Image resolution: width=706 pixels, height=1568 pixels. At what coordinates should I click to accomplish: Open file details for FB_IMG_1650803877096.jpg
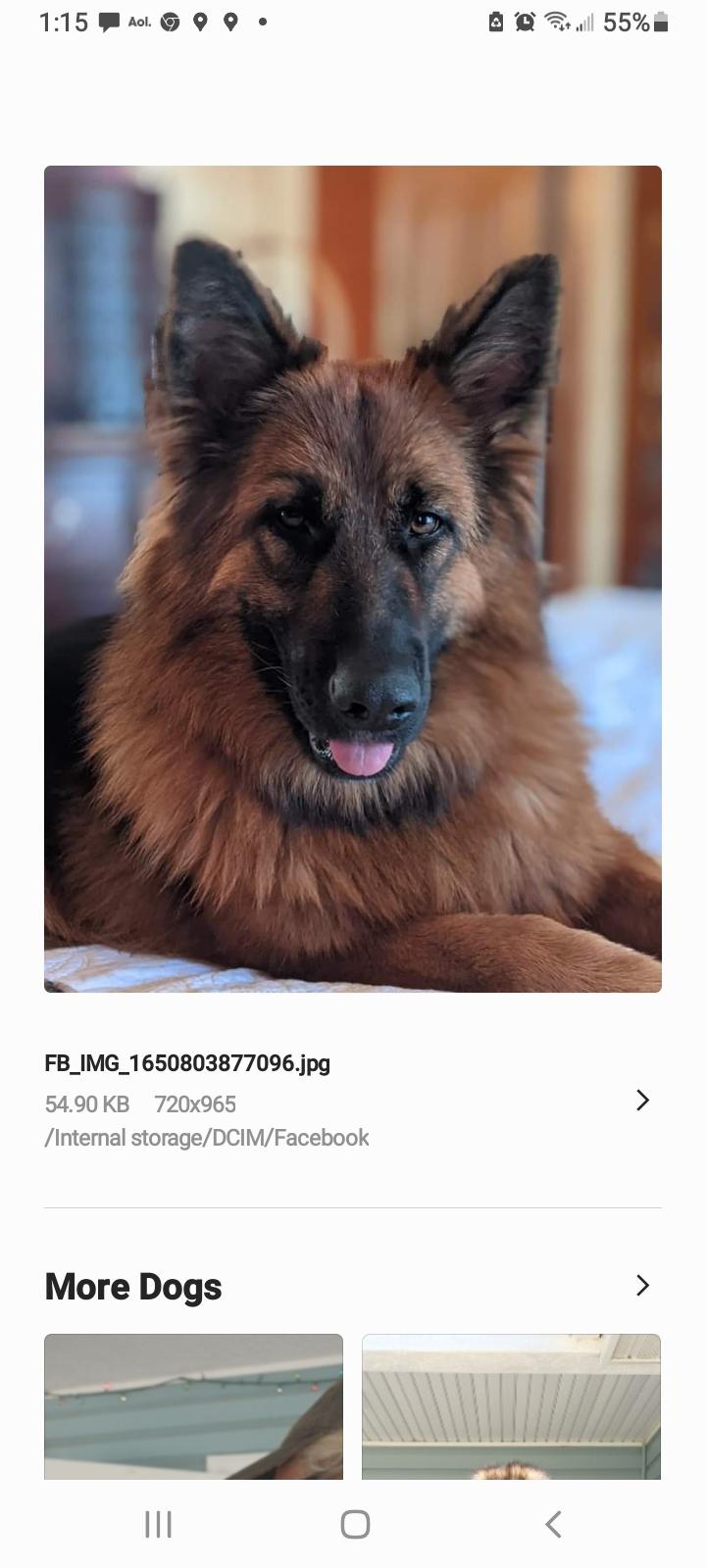click(x=642, y=1101)
